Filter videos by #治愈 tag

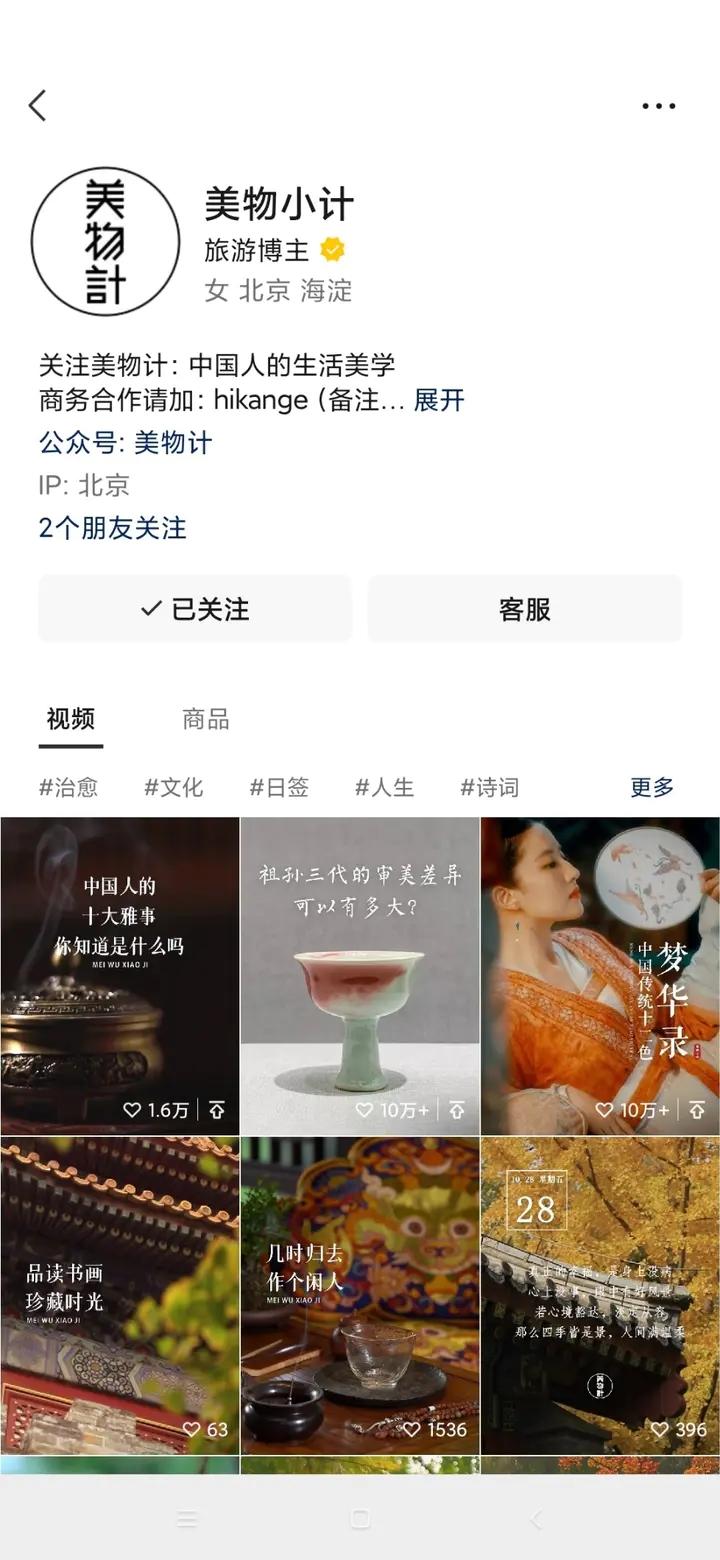click(x=68, y=787)
